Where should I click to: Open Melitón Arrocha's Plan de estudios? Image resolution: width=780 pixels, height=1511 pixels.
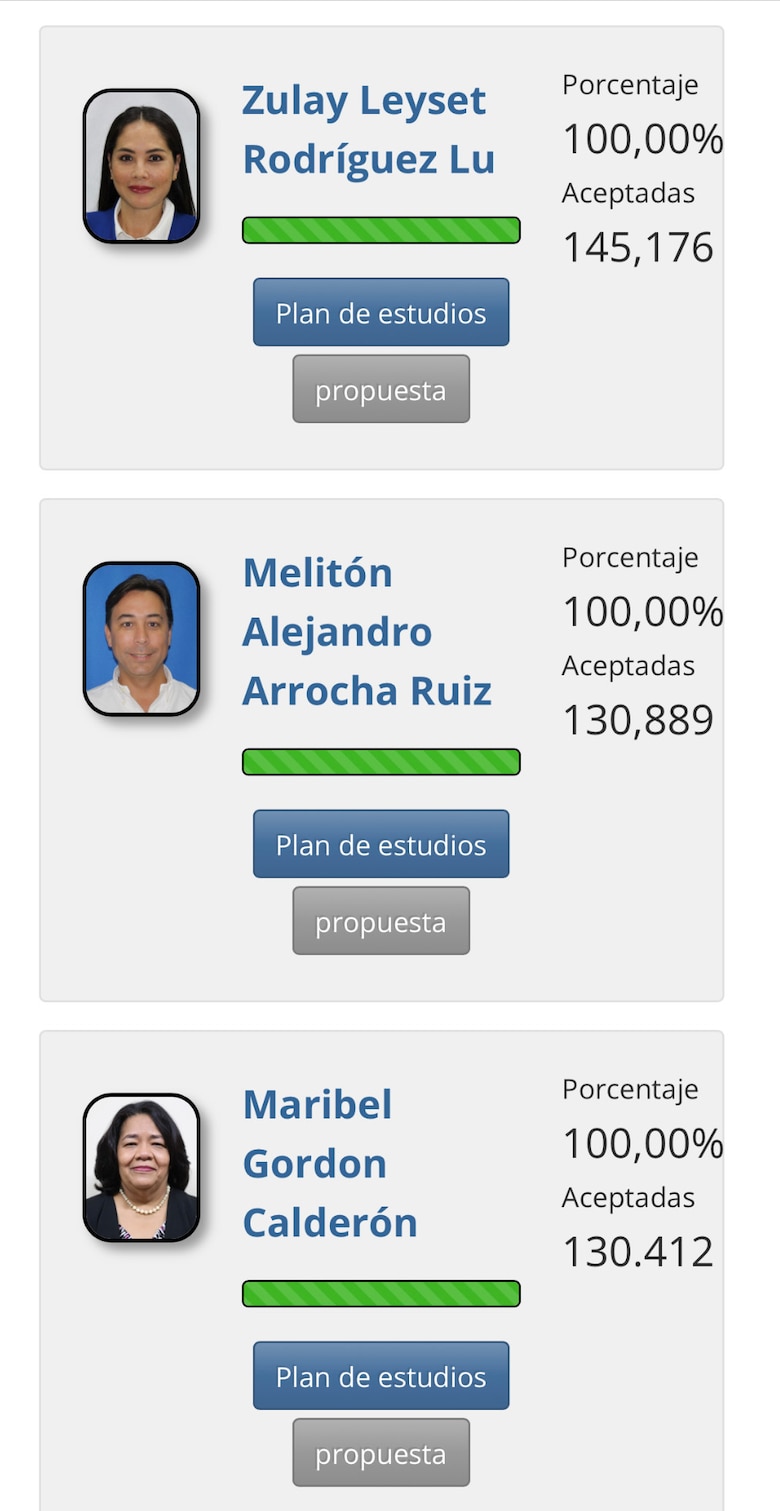pyautogui.click(x=380, y=843)
